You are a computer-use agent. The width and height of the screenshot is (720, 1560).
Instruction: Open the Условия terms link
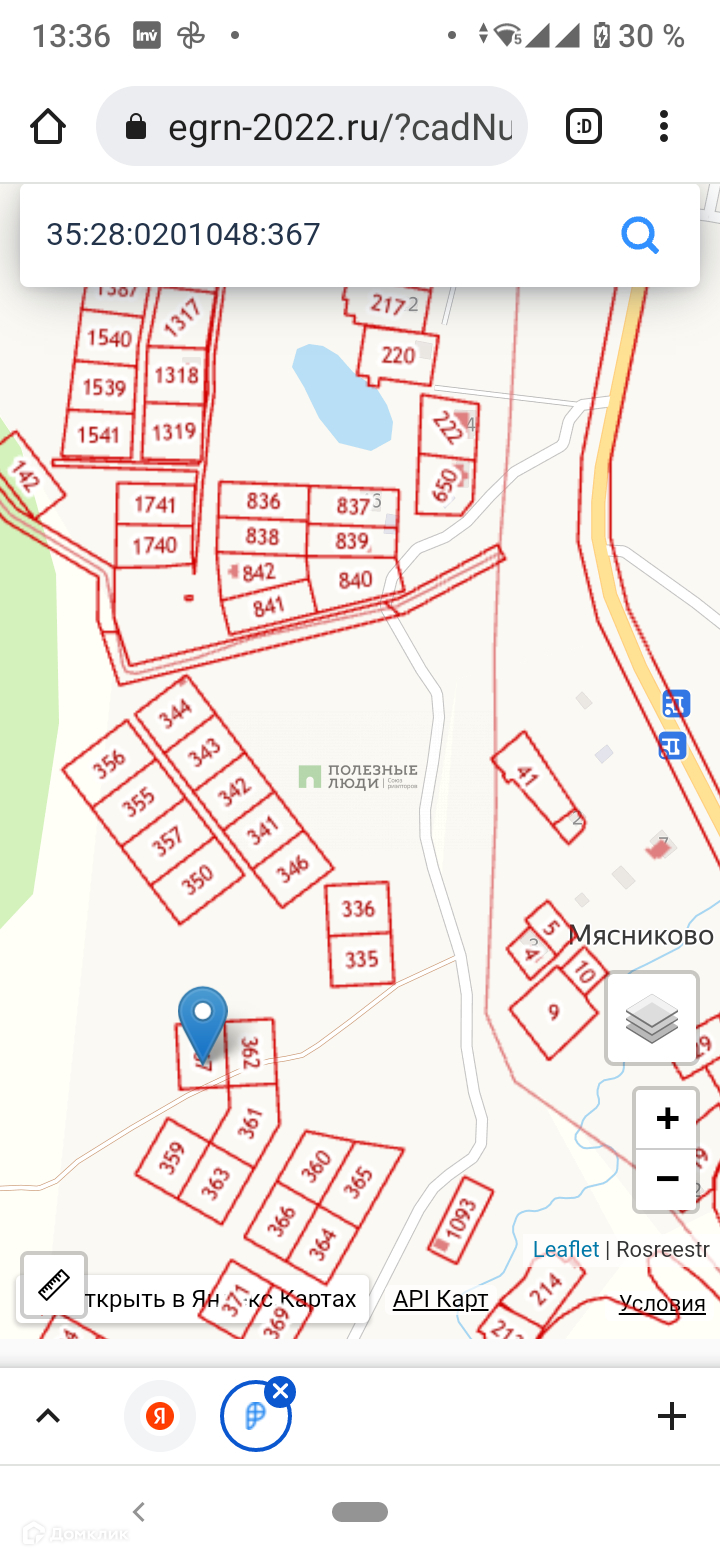pos(662,1303)
